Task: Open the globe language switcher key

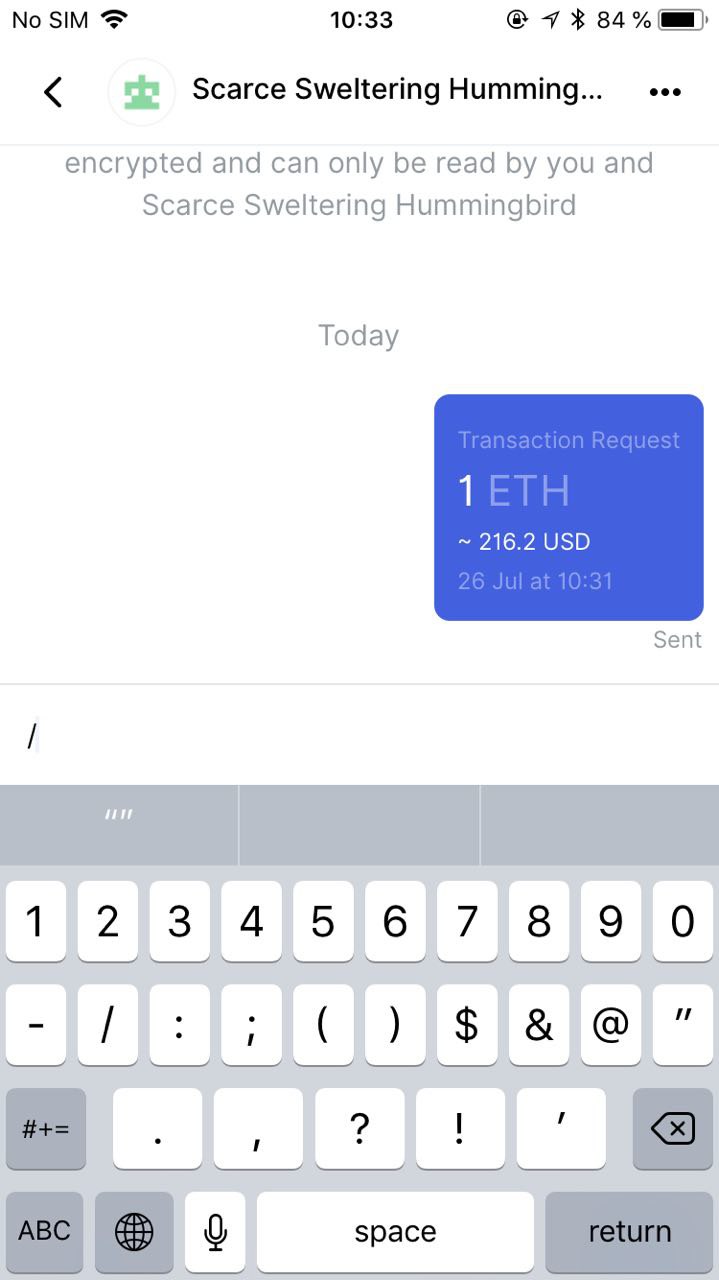Action: coord(134,1232)
